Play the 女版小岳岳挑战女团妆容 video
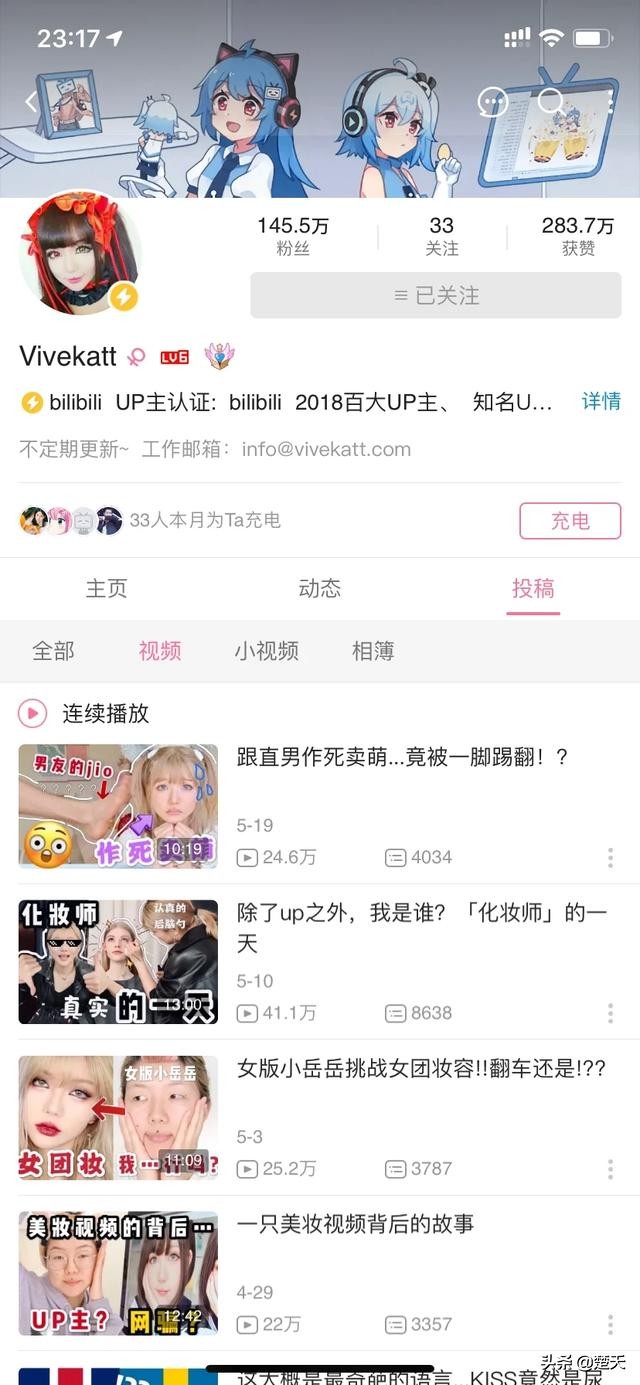 [118, 1117]
